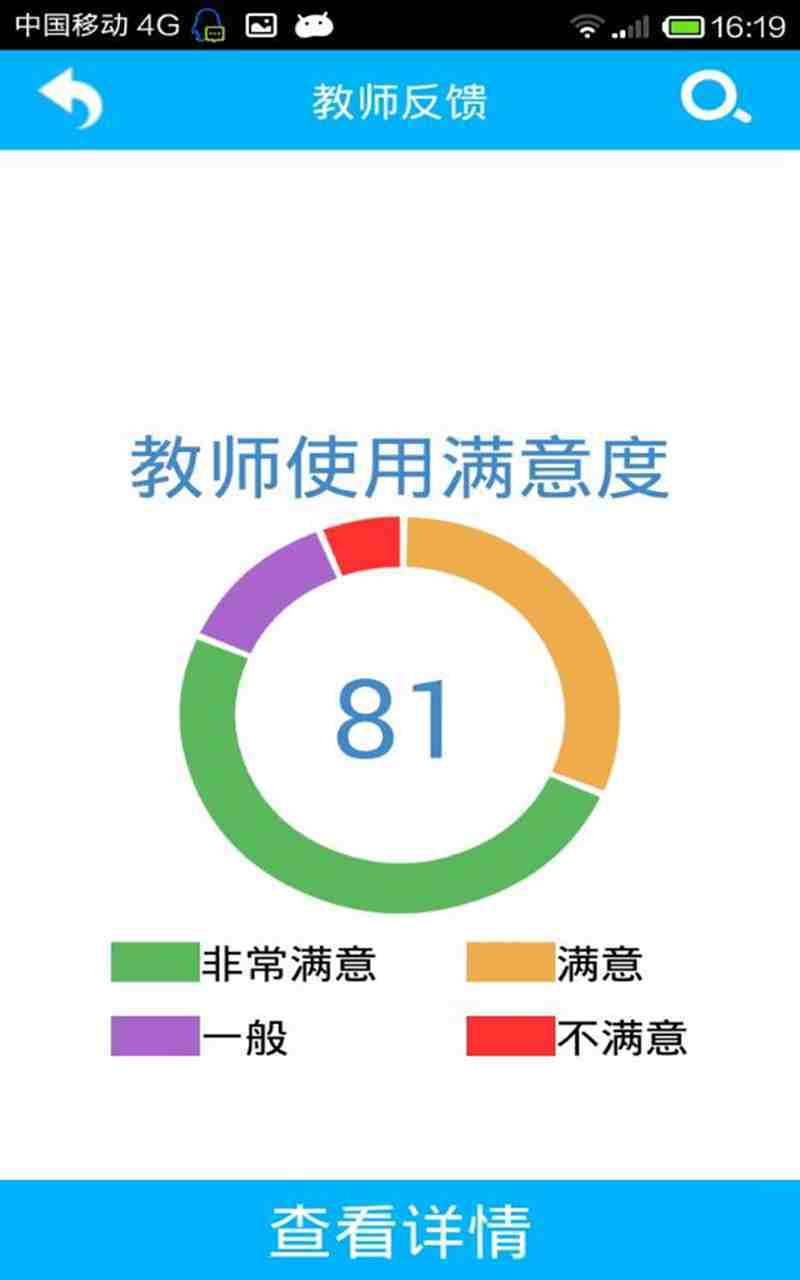Open the search magnifier icon
The image size is (800, 1280).
click(x=716, y=100)
